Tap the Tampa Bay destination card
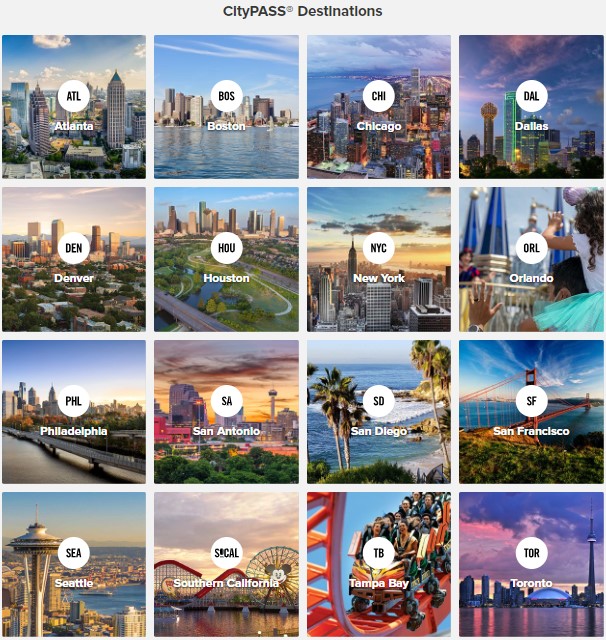Viewport: 606px width, 640px height. click(x=379, y=564)
